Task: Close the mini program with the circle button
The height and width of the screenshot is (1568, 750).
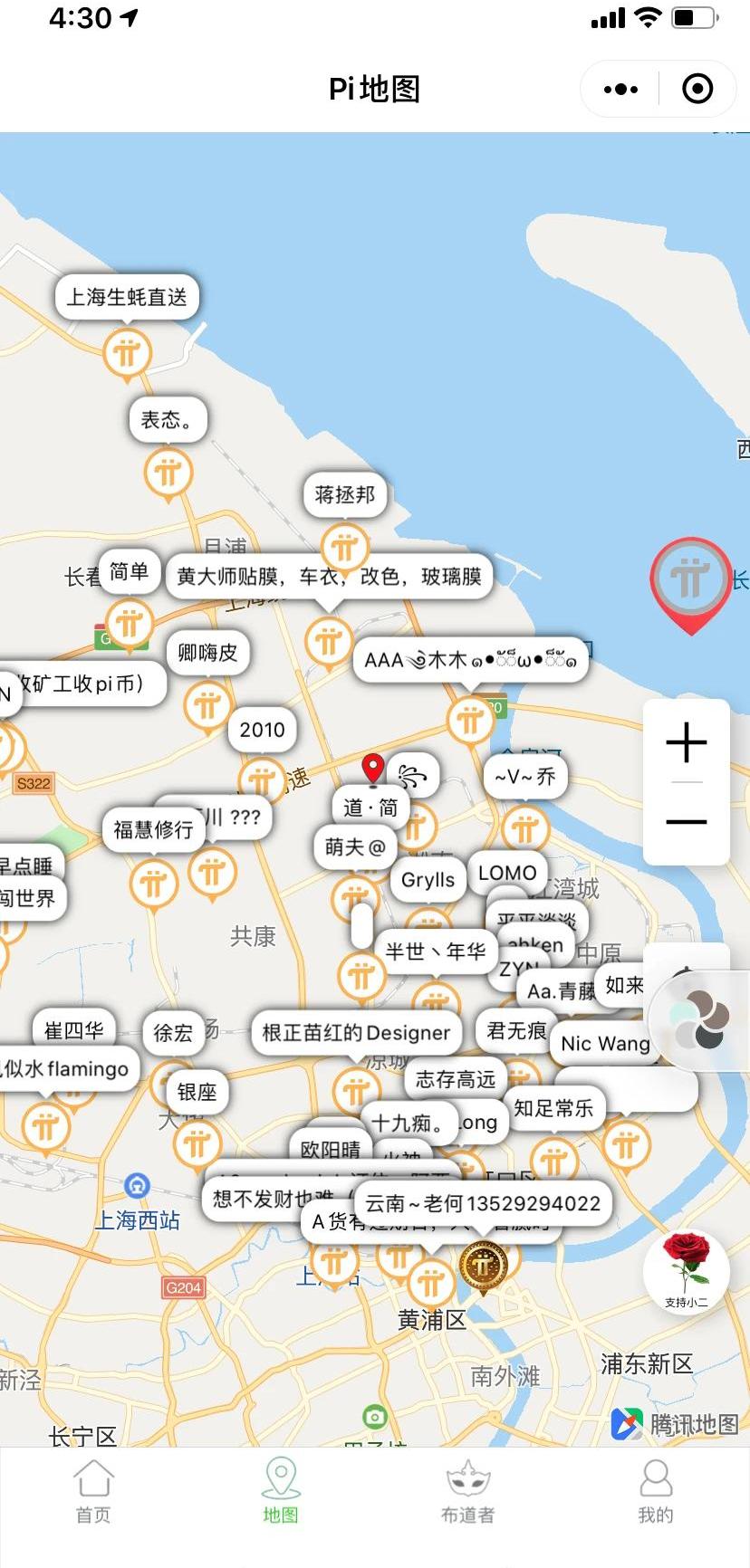Action: pyautogui.click(x=697, y=89)
